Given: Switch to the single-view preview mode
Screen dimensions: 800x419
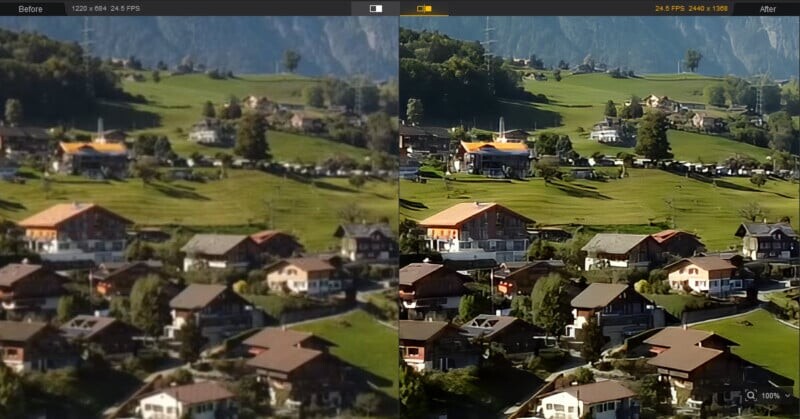Looking at the screenshot, I should click(376, 8).
